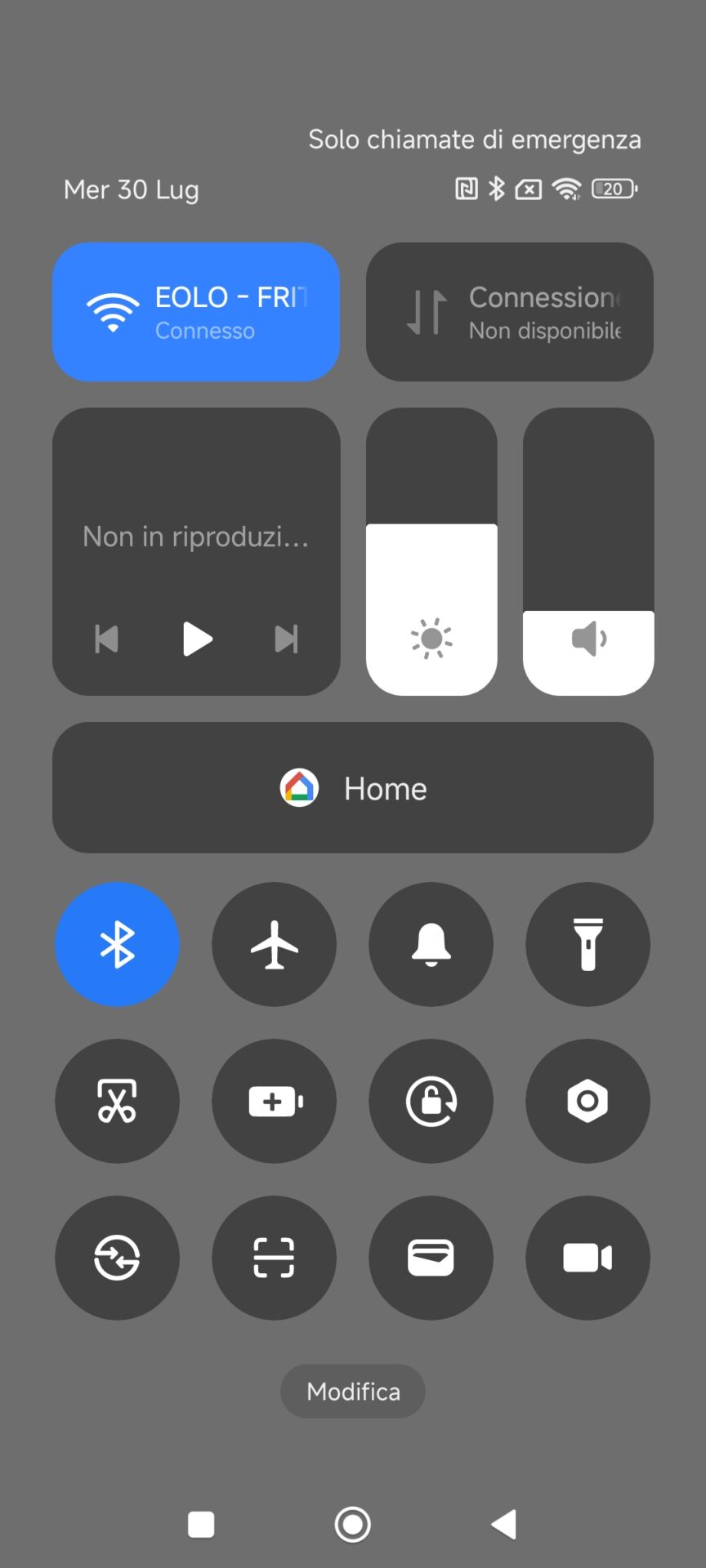Open the QR scanner tile
706x1568 pixels.
(274, 1258)
